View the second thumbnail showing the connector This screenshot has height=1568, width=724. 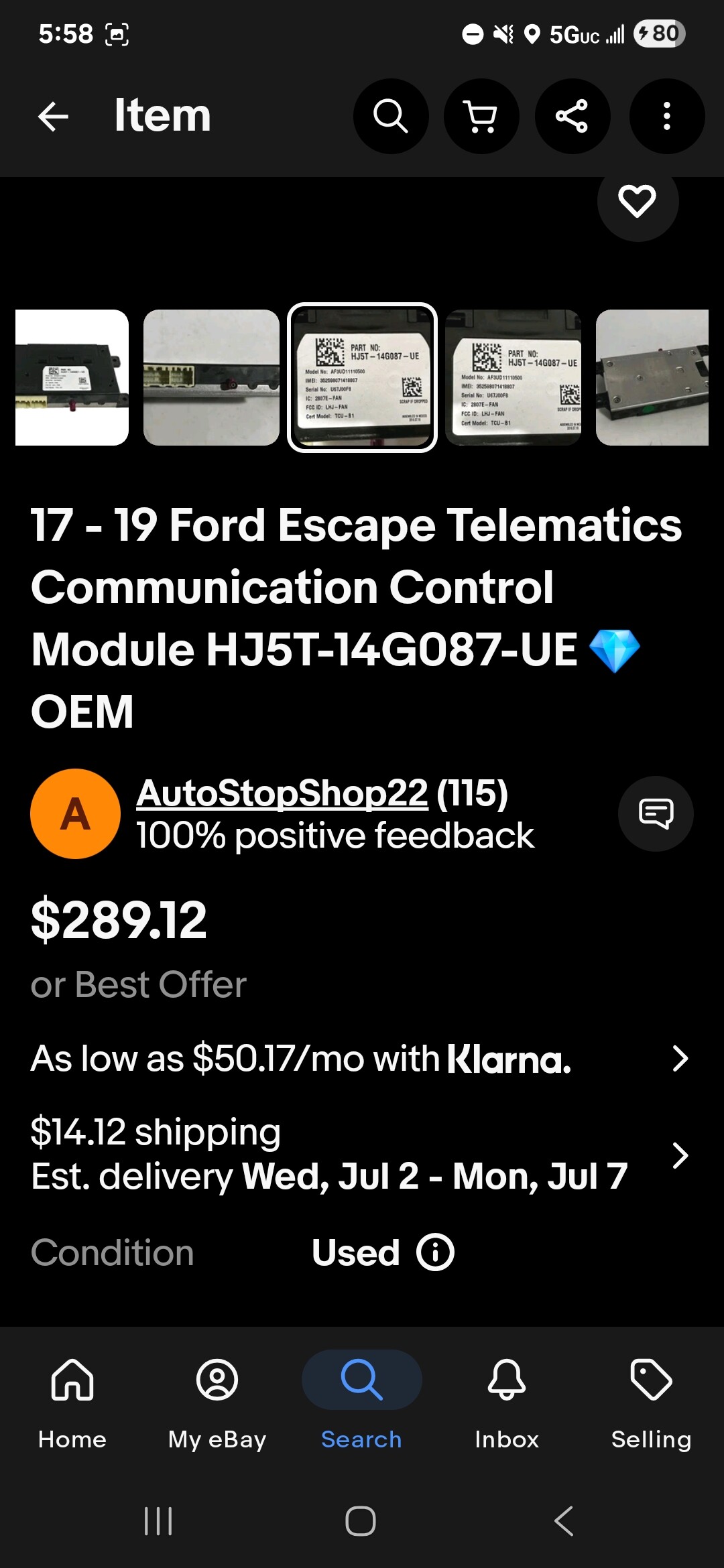click(211, 378)
